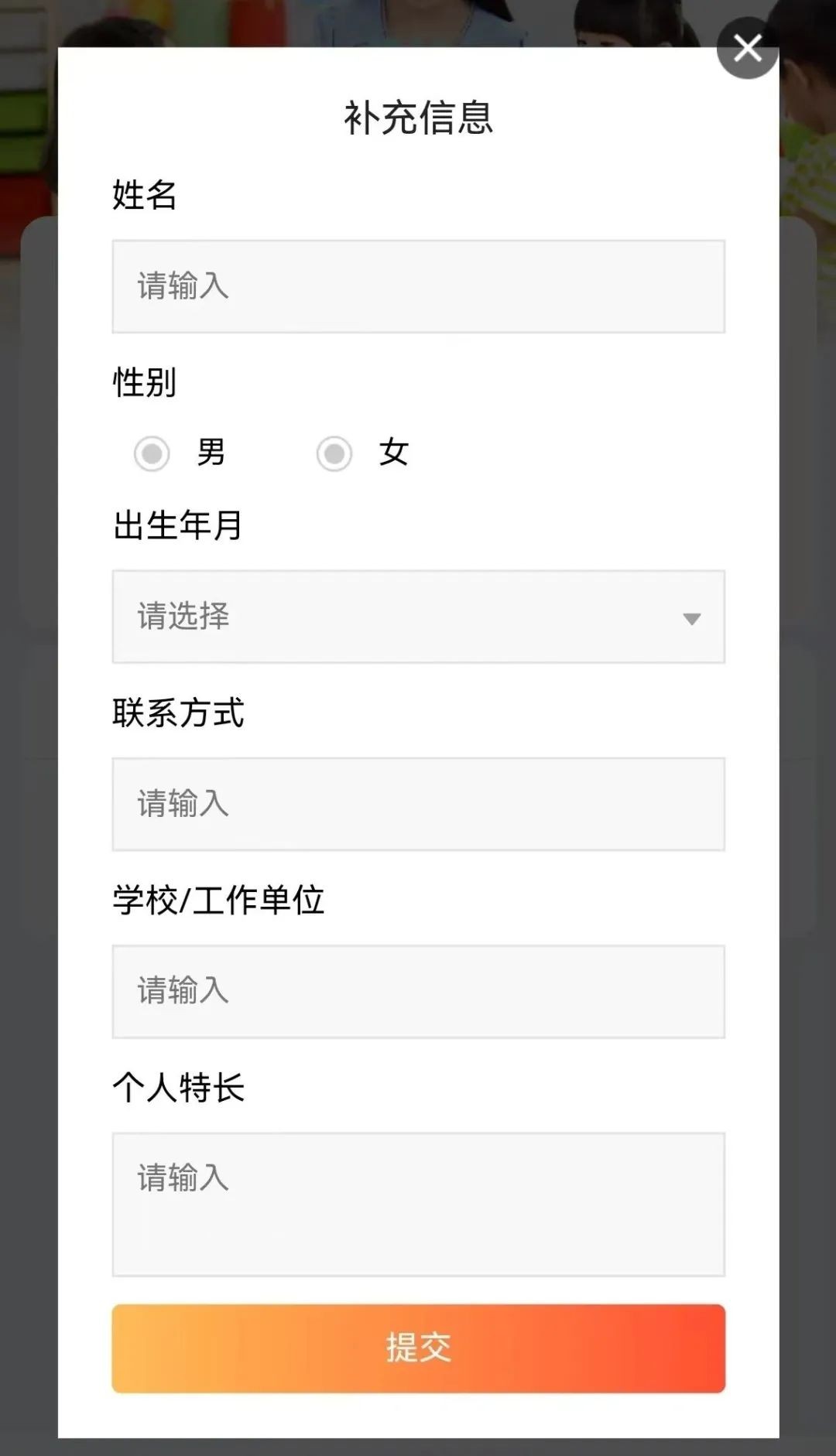836x1456 pixels.
Task: Focus the 学校/工作单位 text field
Action: pos(418,991)
